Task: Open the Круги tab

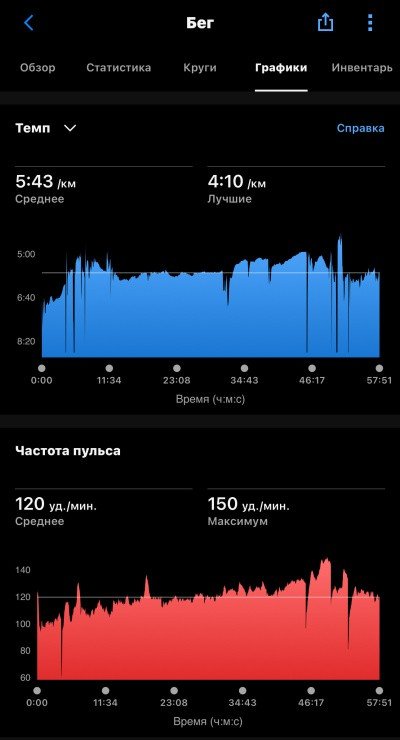Action: click(200, 67)
